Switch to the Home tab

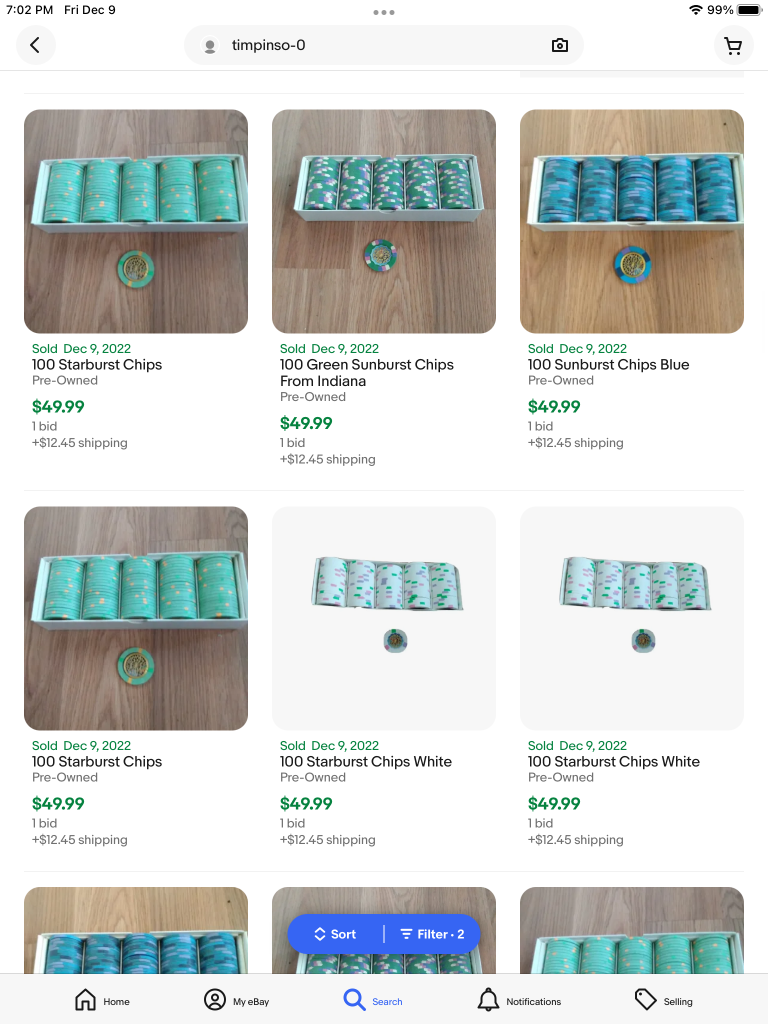pyautogui.click(x=102, y=1000)
